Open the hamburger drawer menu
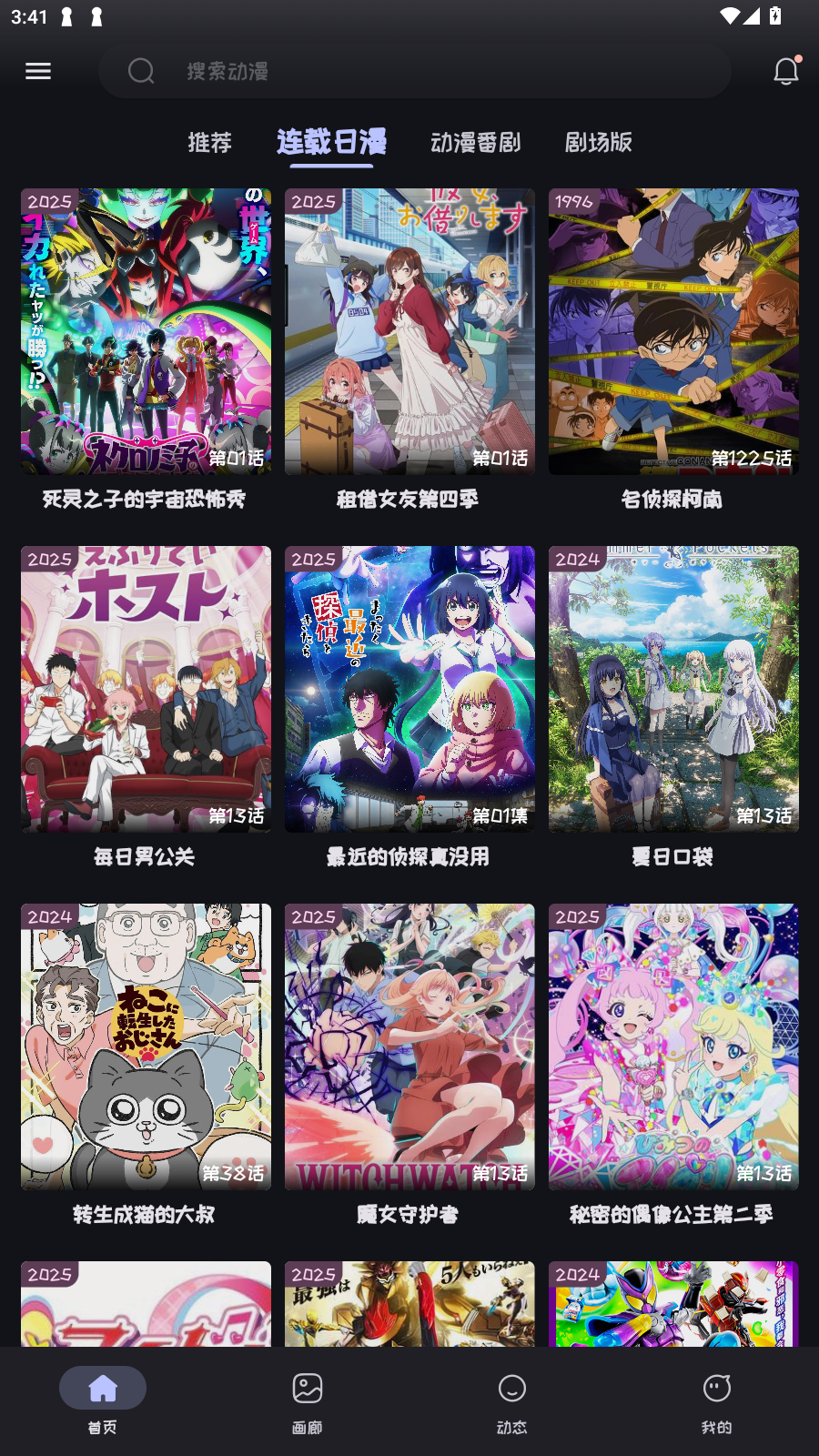Viewport: 819px width, 1456px height. 38,71
